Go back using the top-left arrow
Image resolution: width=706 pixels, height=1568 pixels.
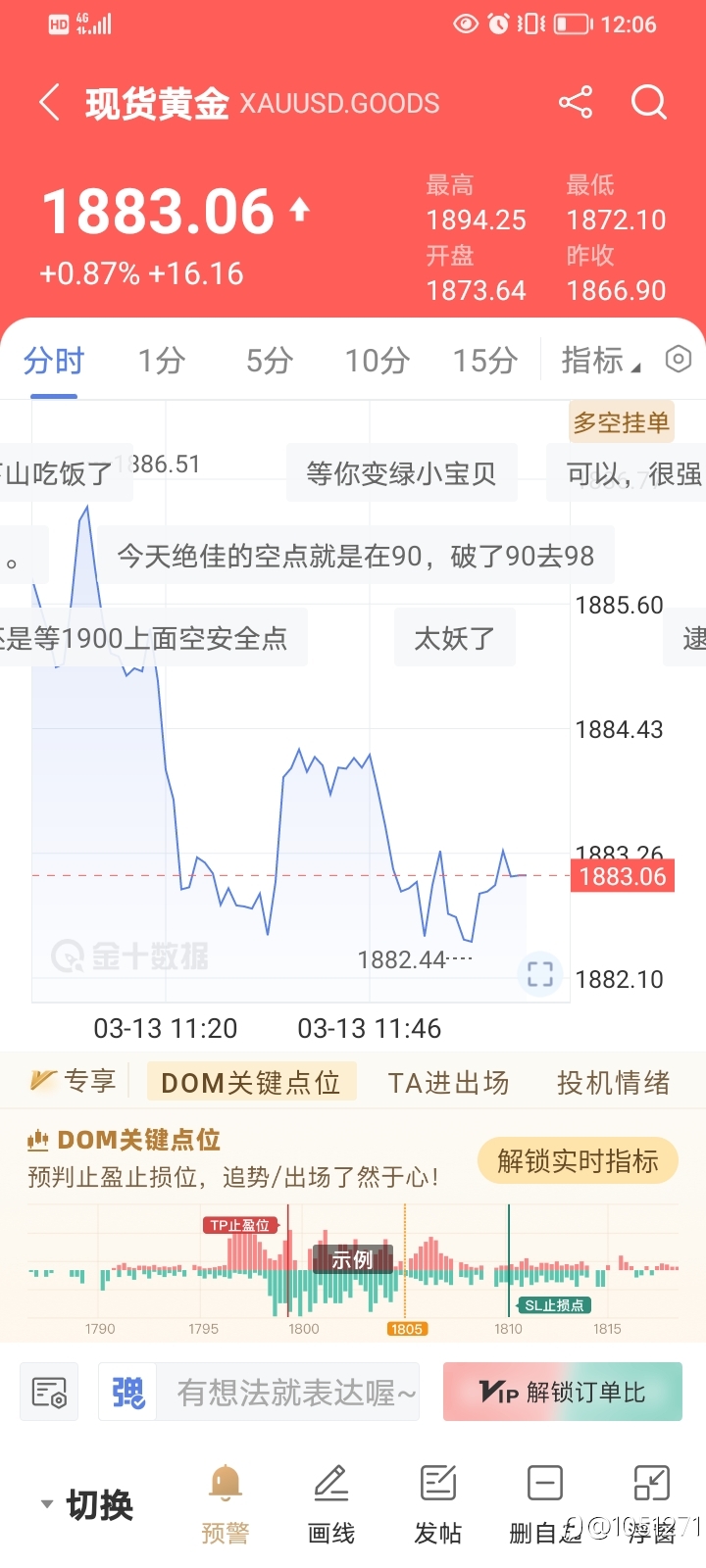50,103
